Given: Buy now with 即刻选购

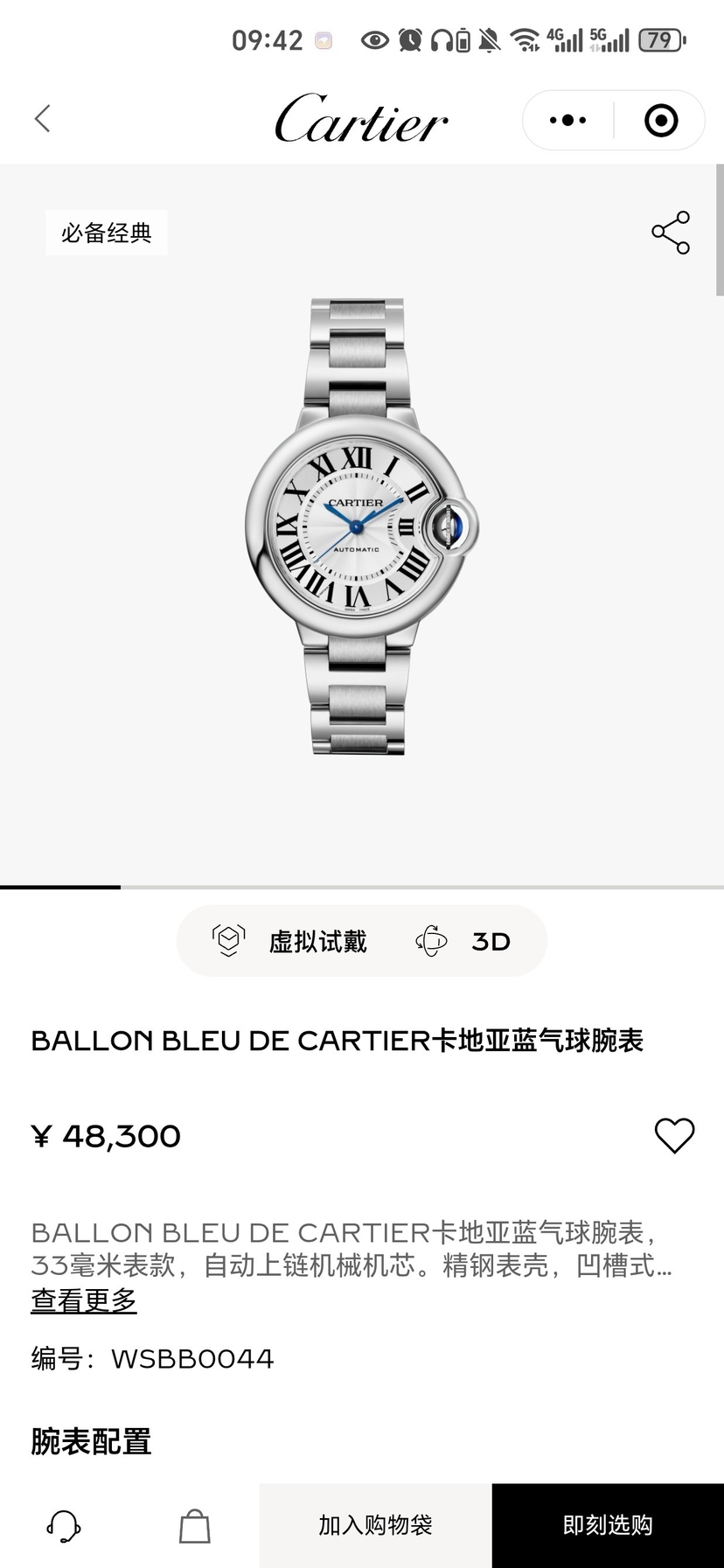Looking at the screenshot, I should pyautogui.click(x=608, y=1526).
